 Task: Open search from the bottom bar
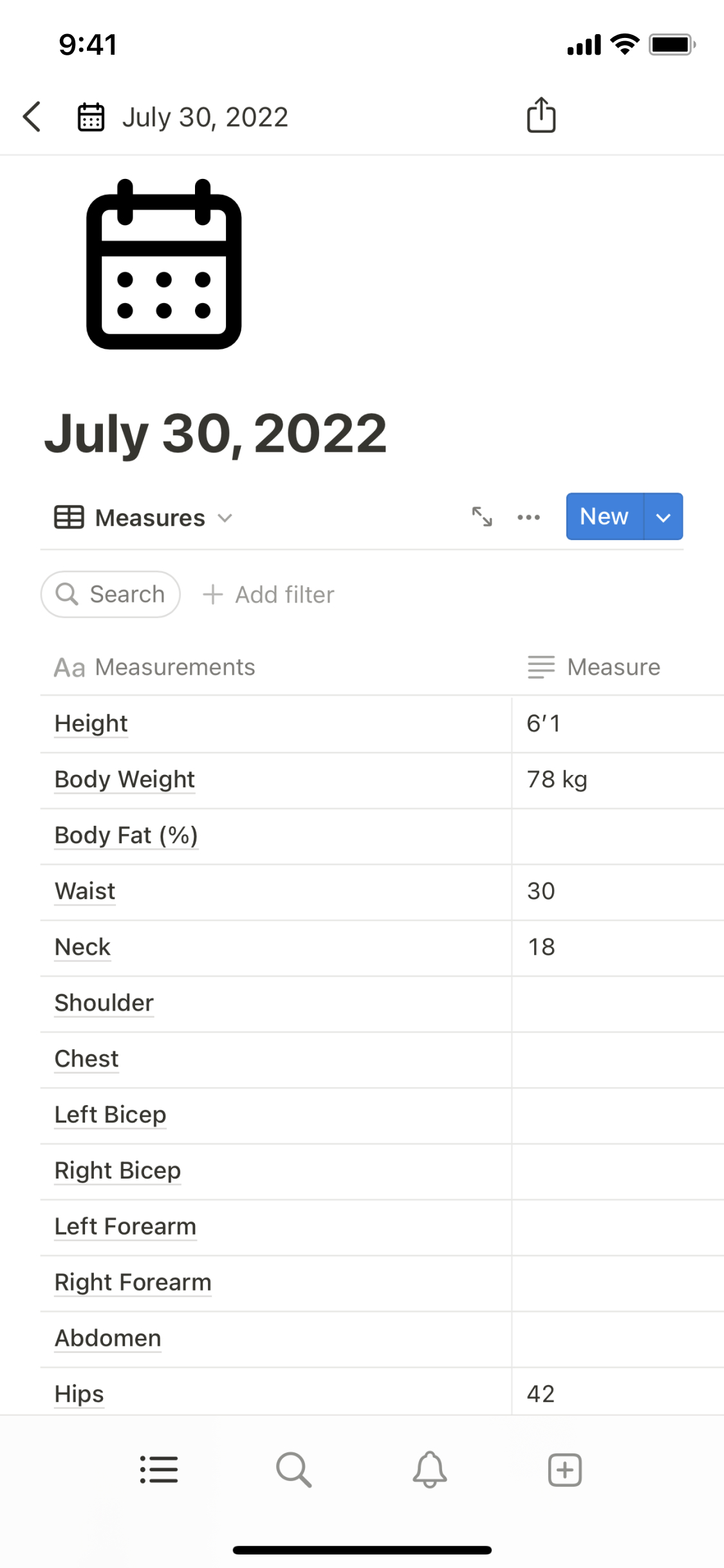[x=294, y=1470]
